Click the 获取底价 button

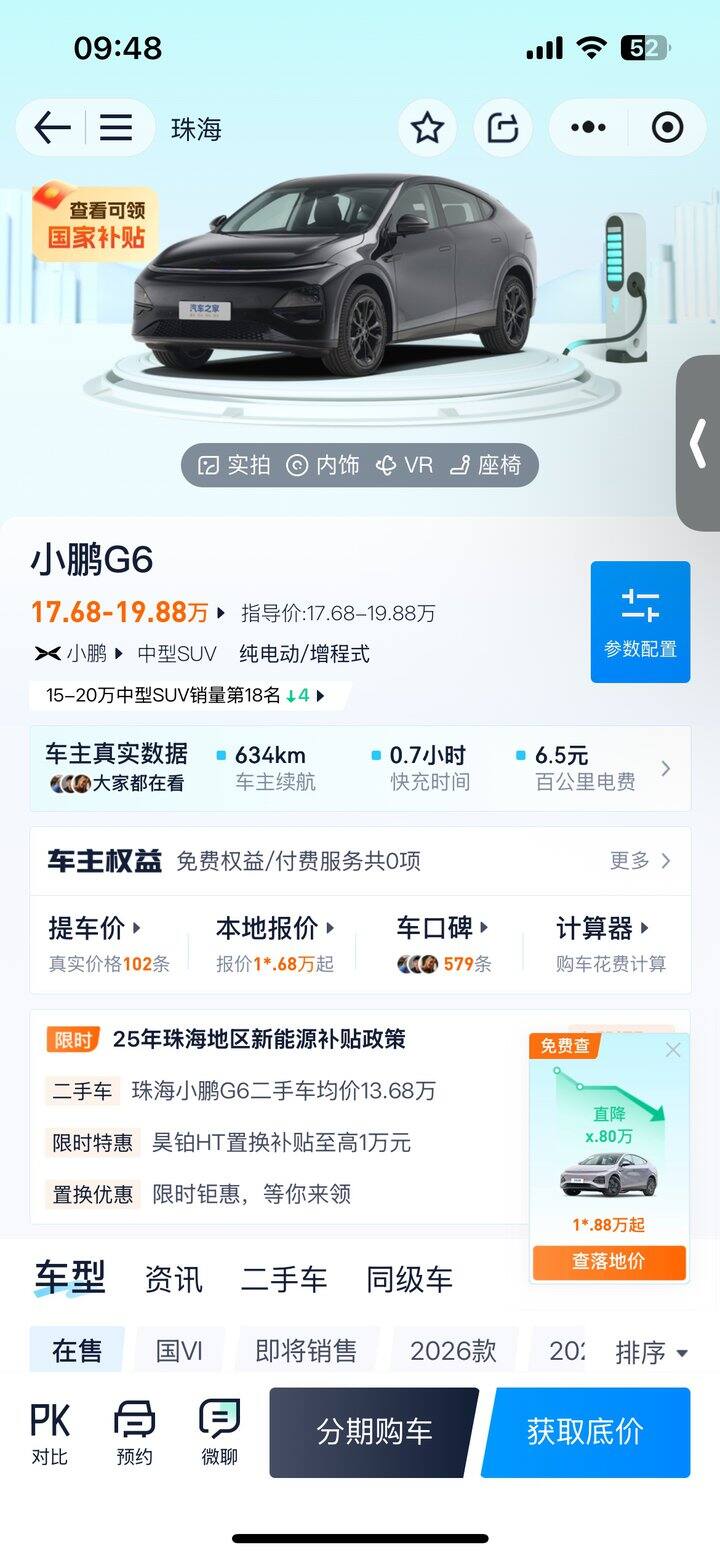click(585, 1432)
